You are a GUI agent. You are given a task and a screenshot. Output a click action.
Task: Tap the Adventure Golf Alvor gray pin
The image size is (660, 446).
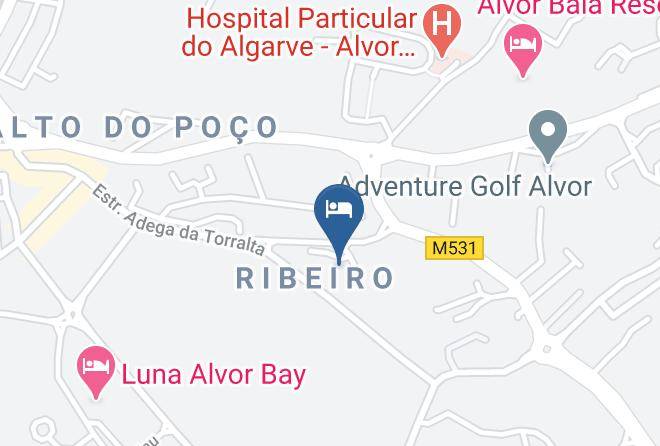tap(548, 136)
